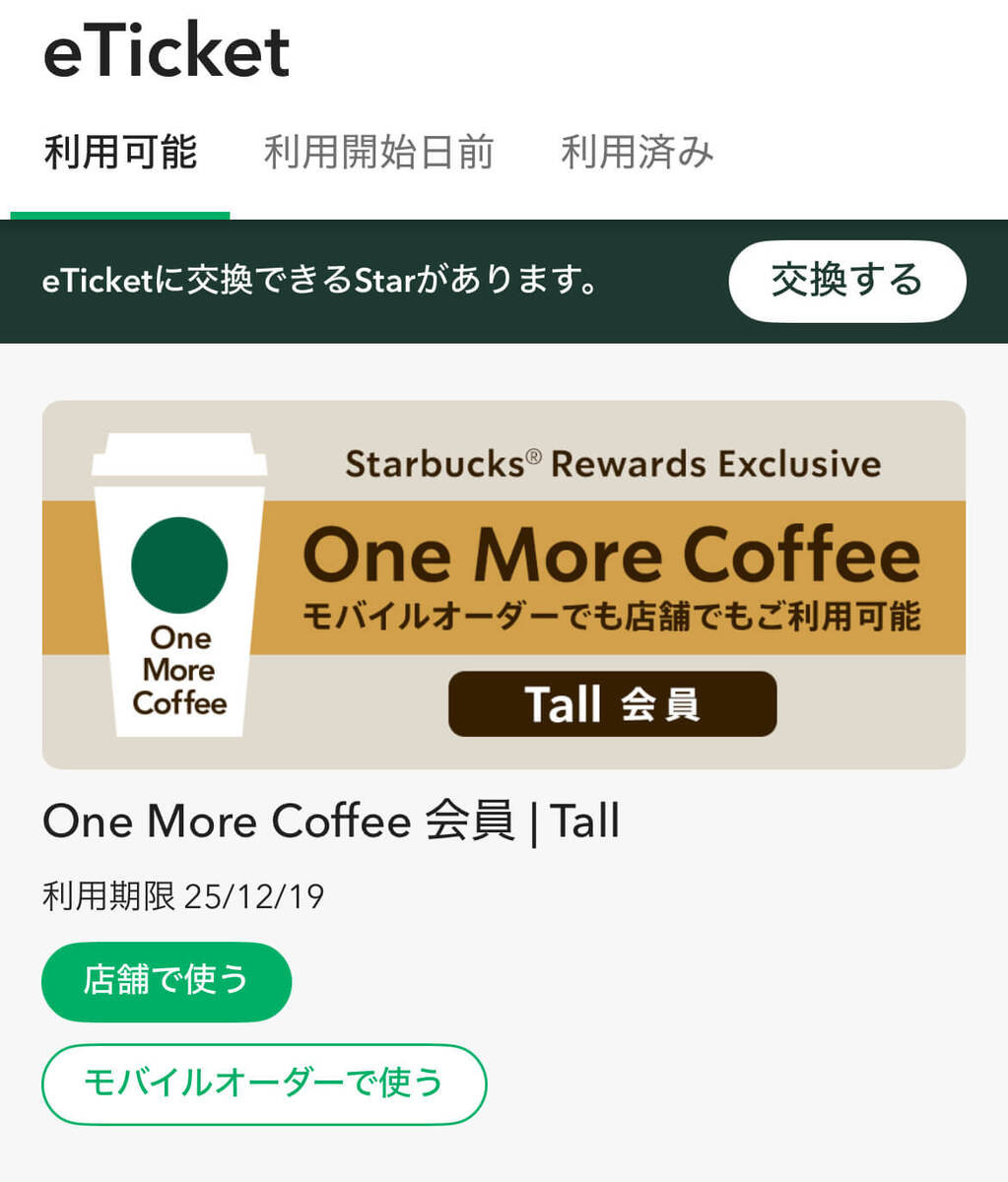This screenshot has width=1008, height=1182.
Task: Click the Starbucks Rewards Exclusive label
Action: pos(611,463)
